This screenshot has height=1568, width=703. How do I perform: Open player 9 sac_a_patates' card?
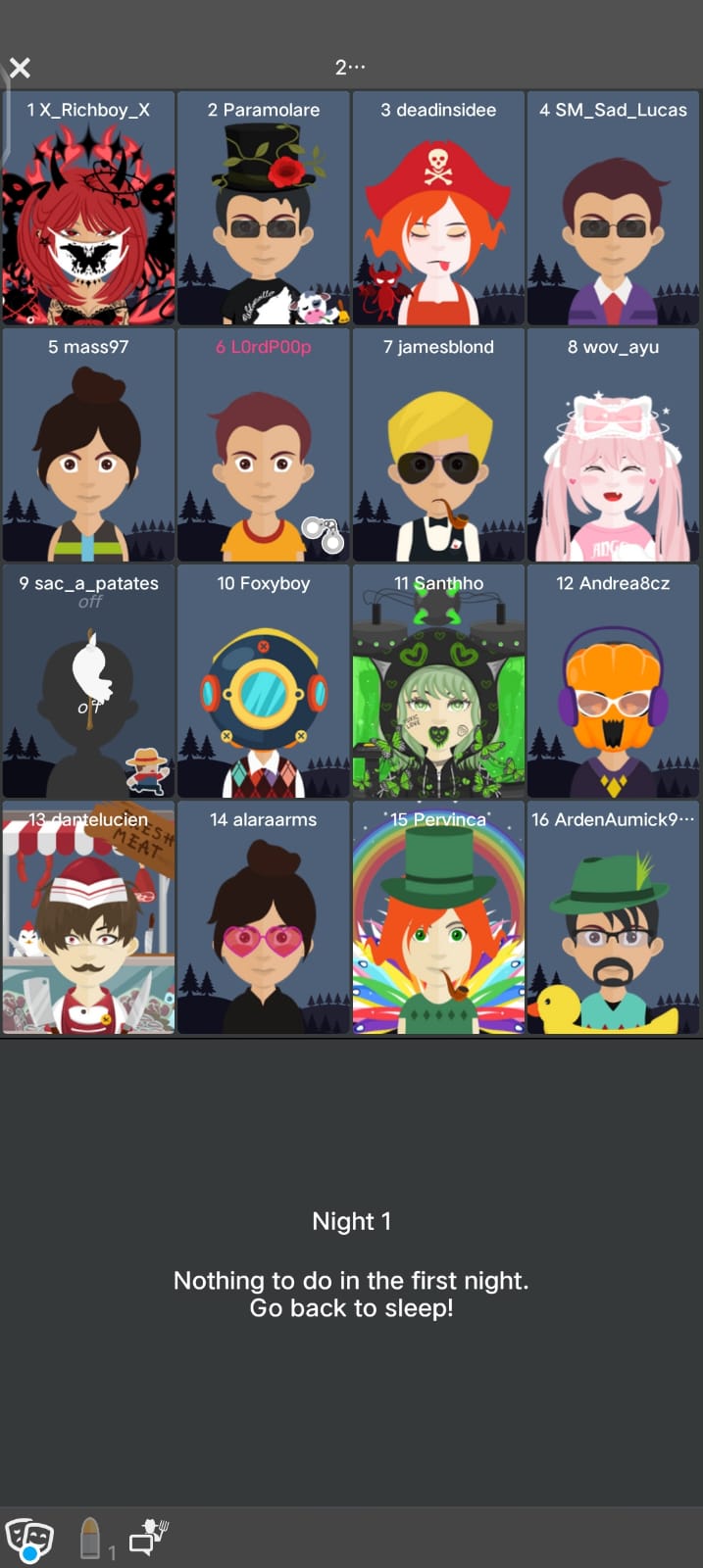point(88,681)
